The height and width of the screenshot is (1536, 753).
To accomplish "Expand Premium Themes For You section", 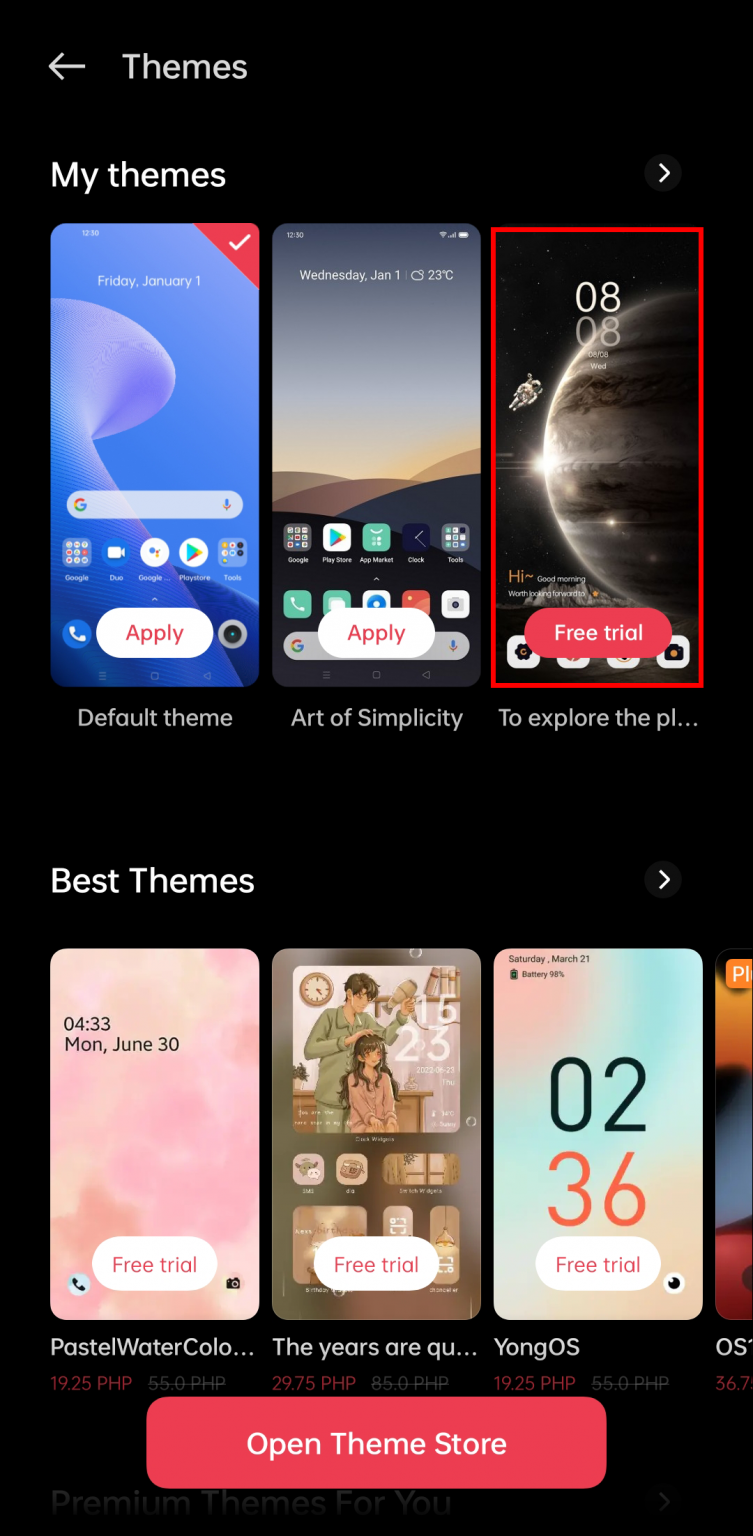I will click(663, 1503).
